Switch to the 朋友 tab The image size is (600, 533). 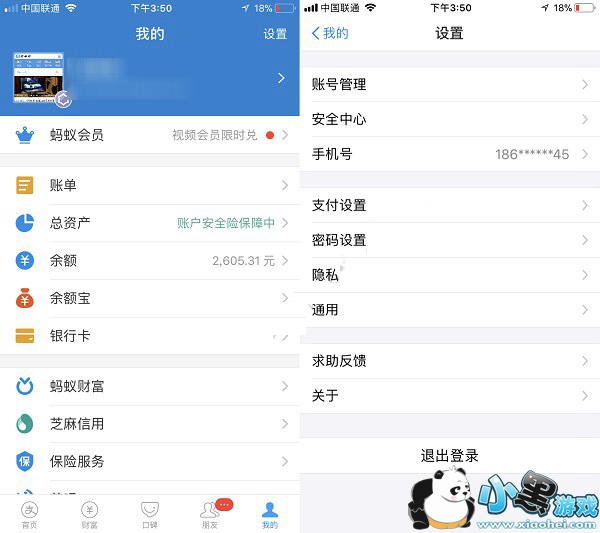pos(210,513)
